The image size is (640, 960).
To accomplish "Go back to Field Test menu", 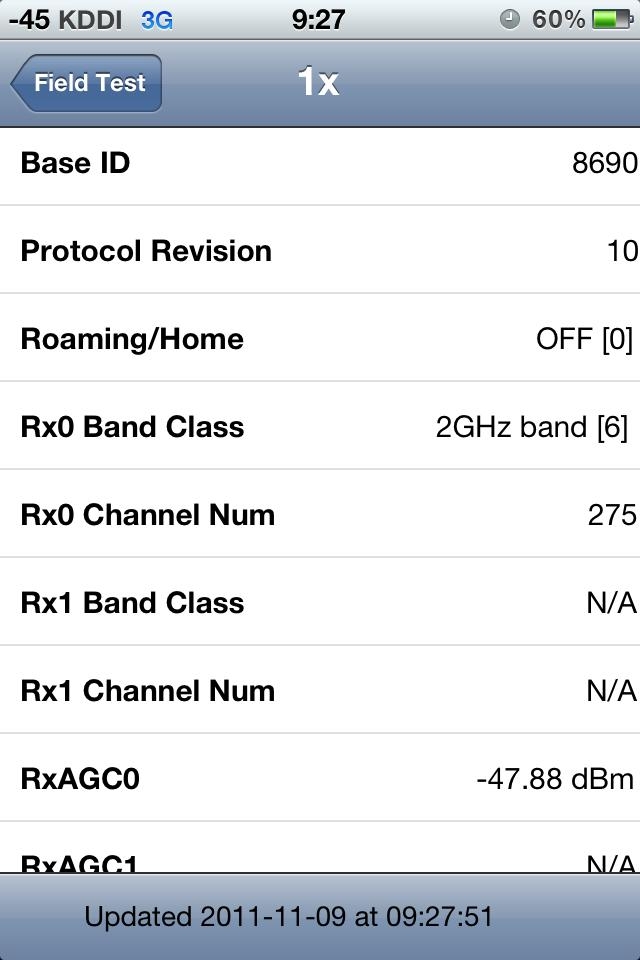I will click(x=87, y=83).
